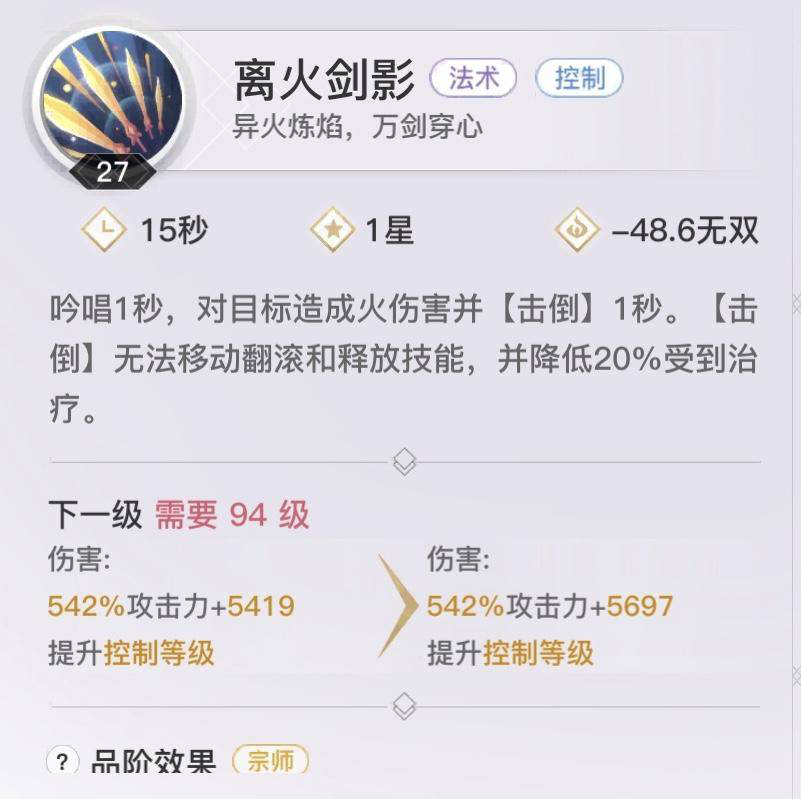Image resolution: width=801 pixels, height=799 pixels.
Task: Tap the 控制 skill tag
Action: click(x=579, y=79)
